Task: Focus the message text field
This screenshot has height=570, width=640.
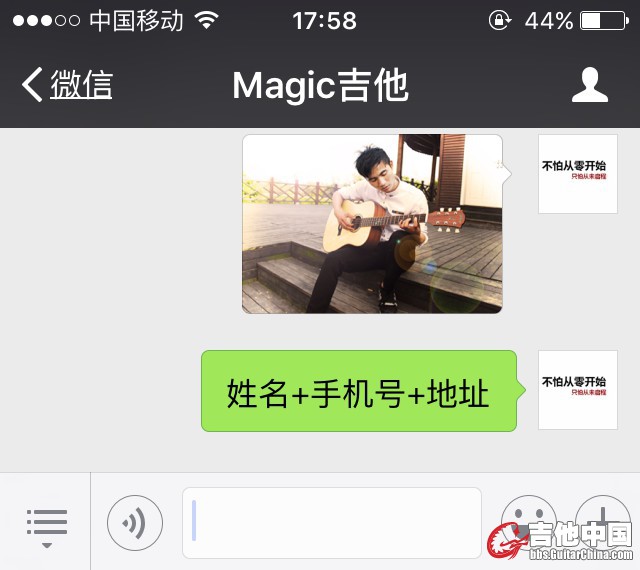Action: click(x=332, y=522)
